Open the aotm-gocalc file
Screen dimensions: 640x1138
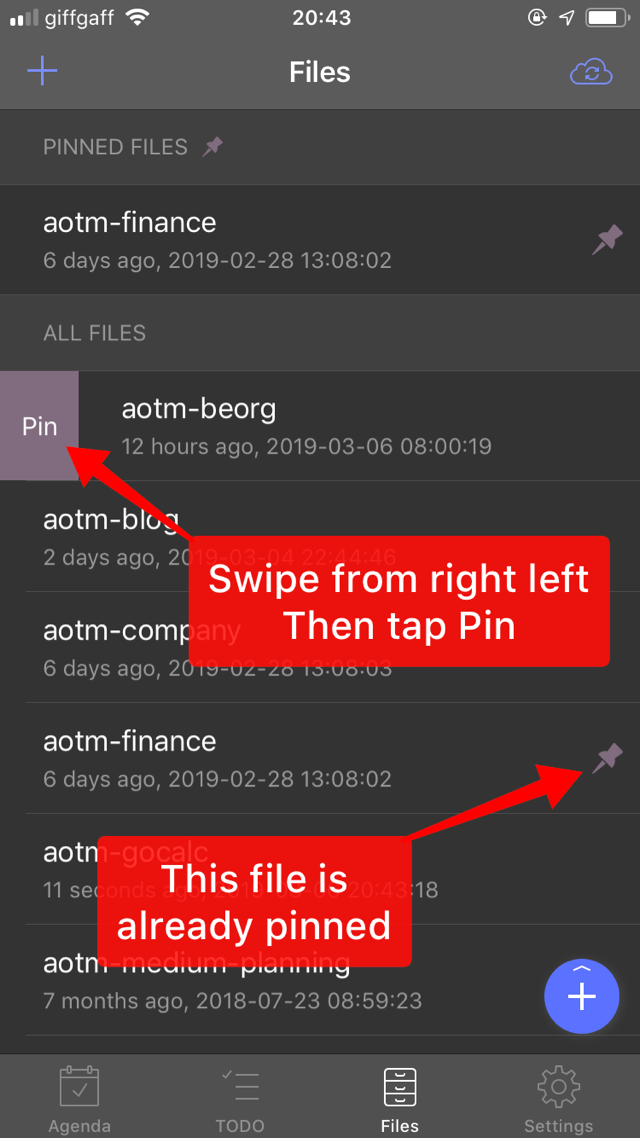(320, 869)
